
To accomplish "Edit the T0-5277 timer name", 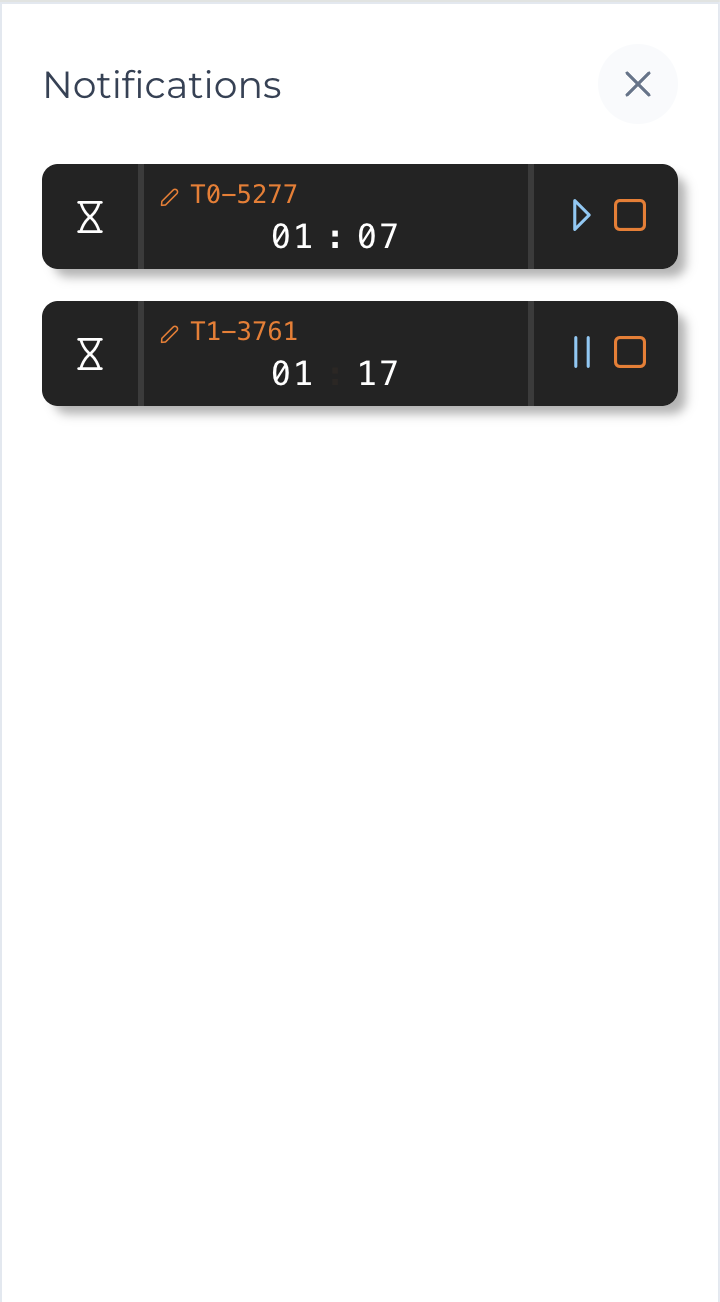I will [x=170, y=196].
